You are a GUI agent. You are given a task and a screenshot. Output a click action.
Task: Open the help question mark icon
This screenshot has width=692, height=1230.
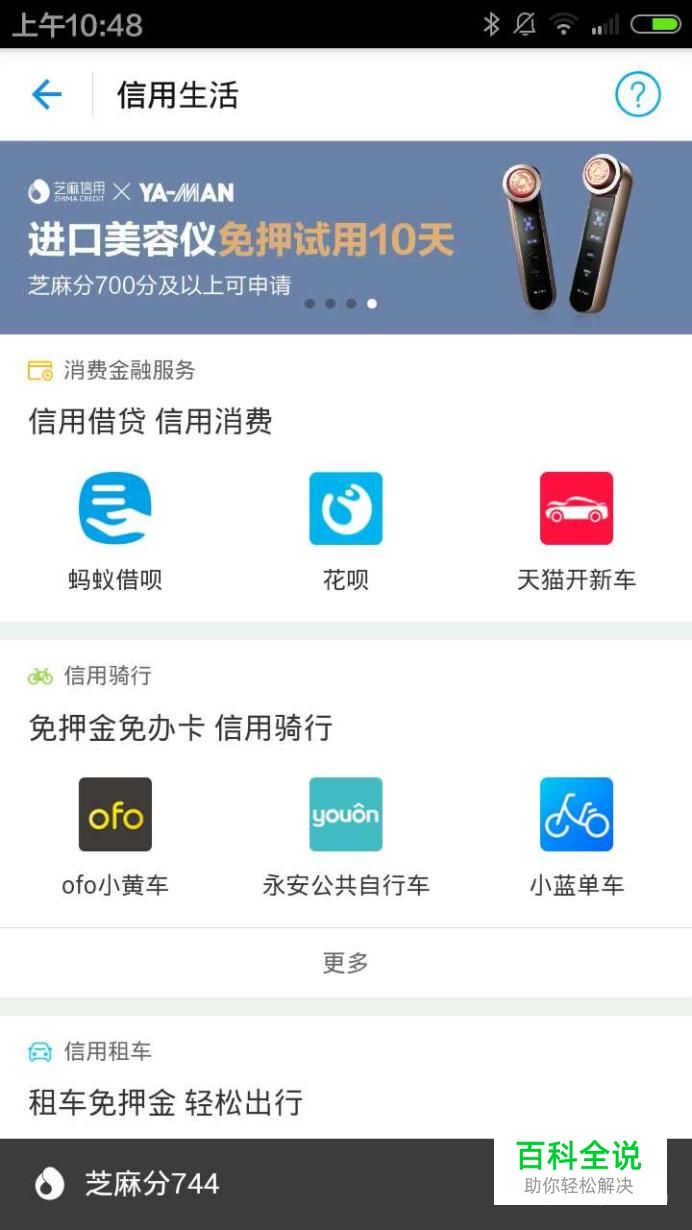[x=637, y=95]
